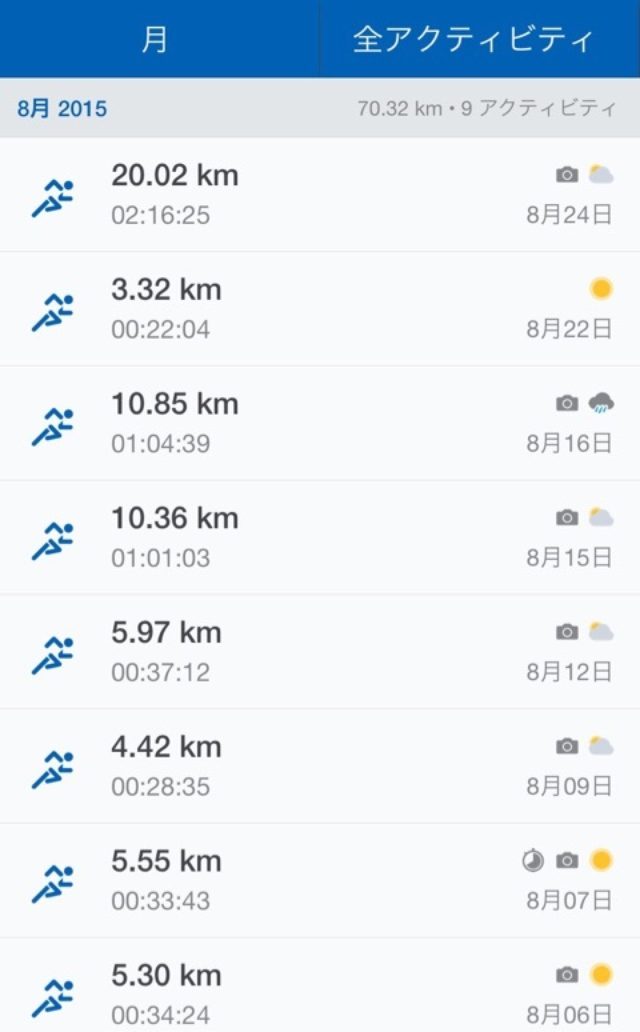The height and width of the screenshot is (1032, 640).
Task: Select the 月 filter segment
Action: pyautogui.click(x=155, y=40)
